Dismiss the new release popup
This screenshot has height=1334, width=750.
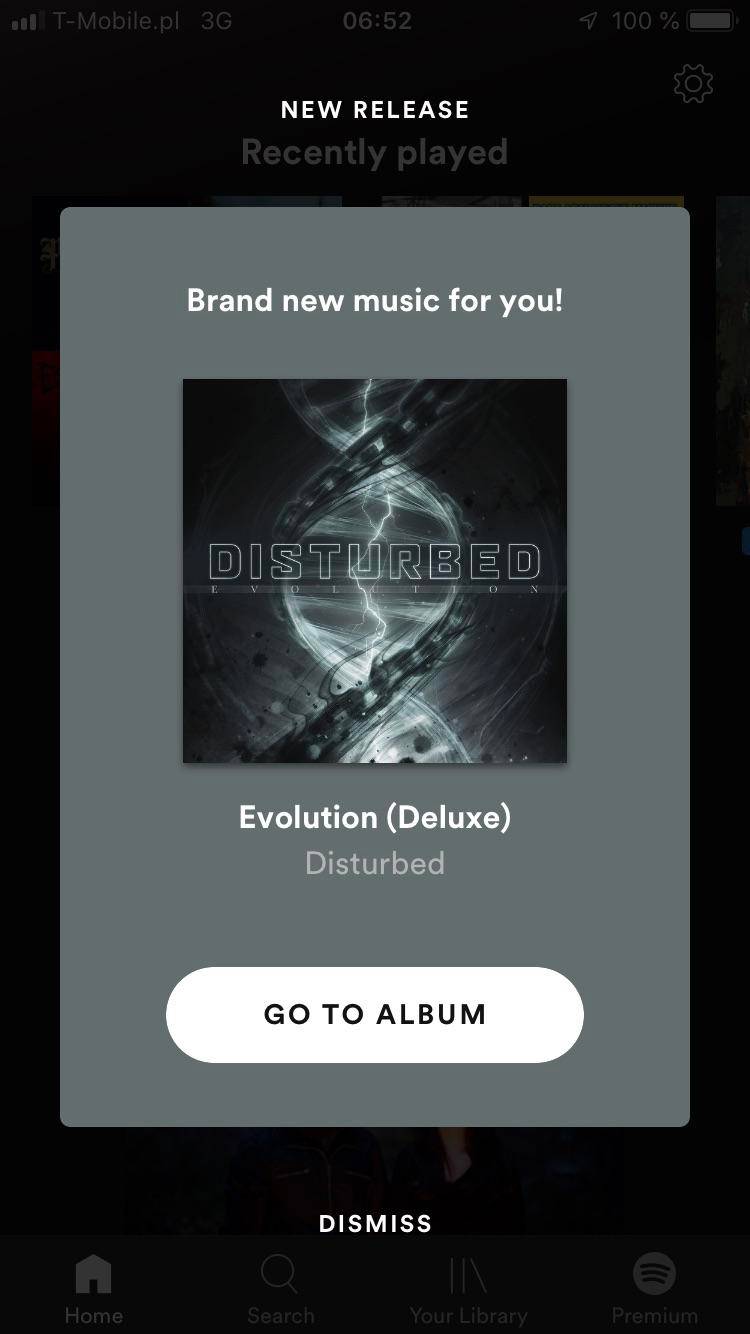pos(375,1223)
